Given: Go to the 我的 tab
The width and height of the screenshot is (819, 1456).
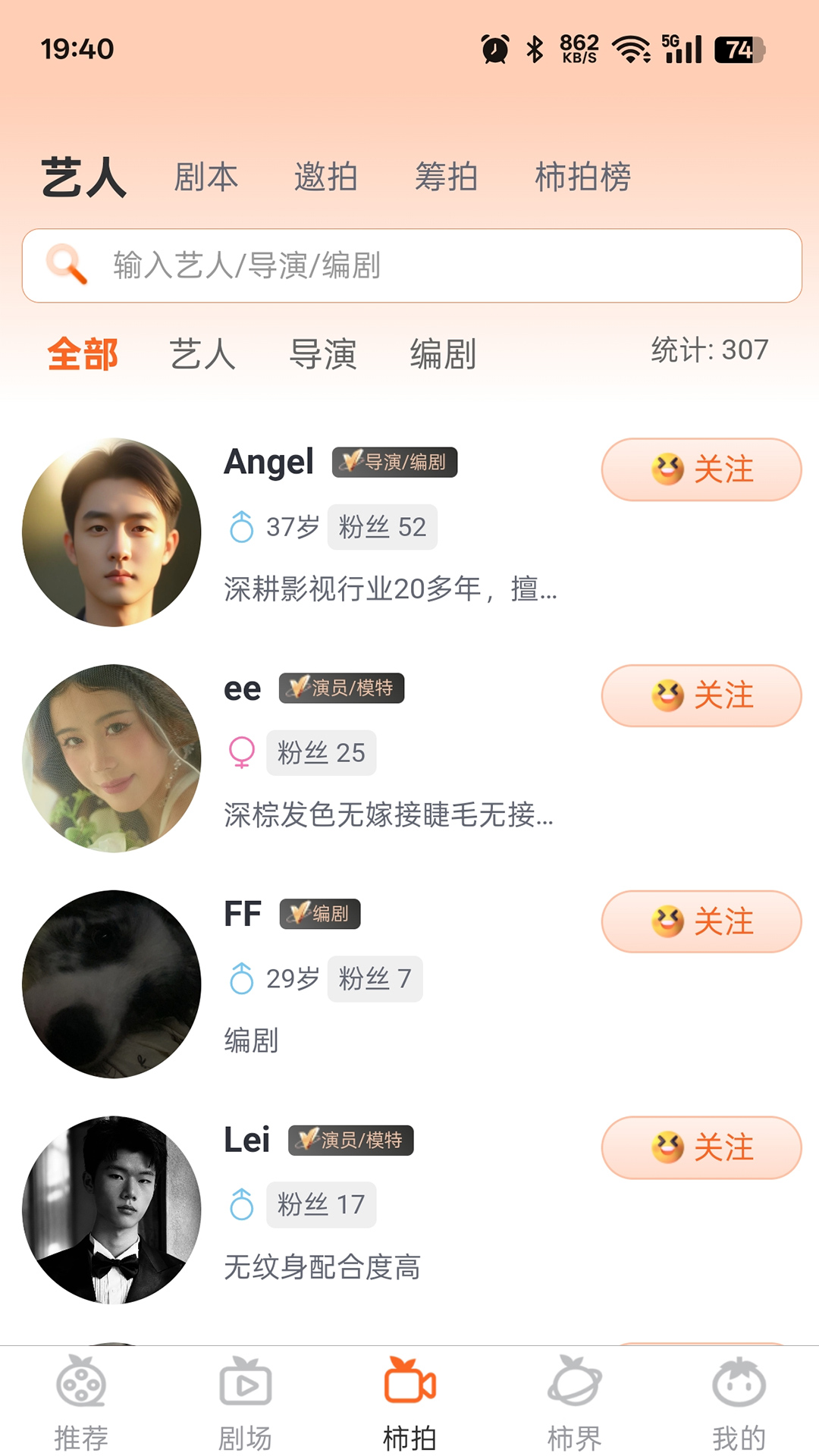Looking at the screenshot, I should click(738, 1403).
